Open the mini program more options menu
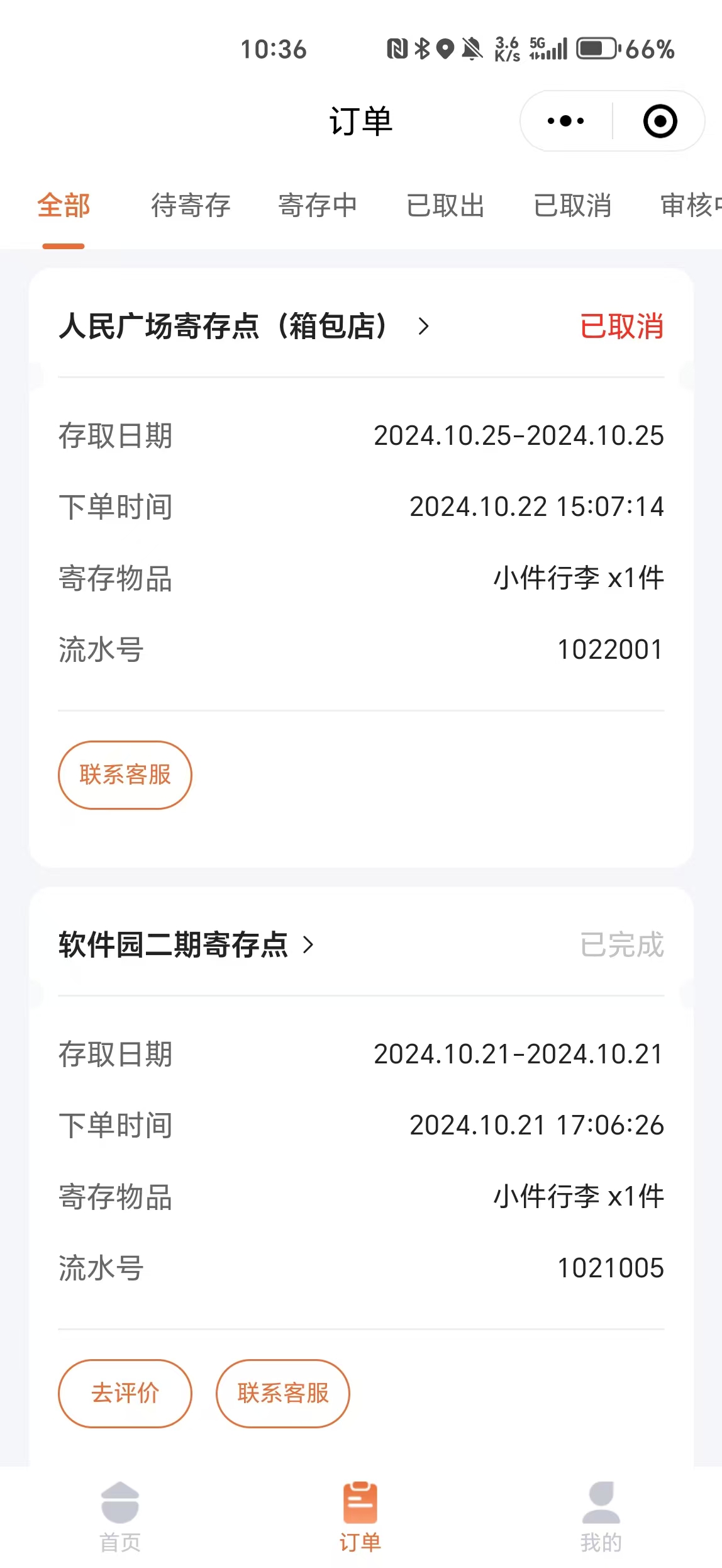Screen dimensions: 722x1568 565,121
